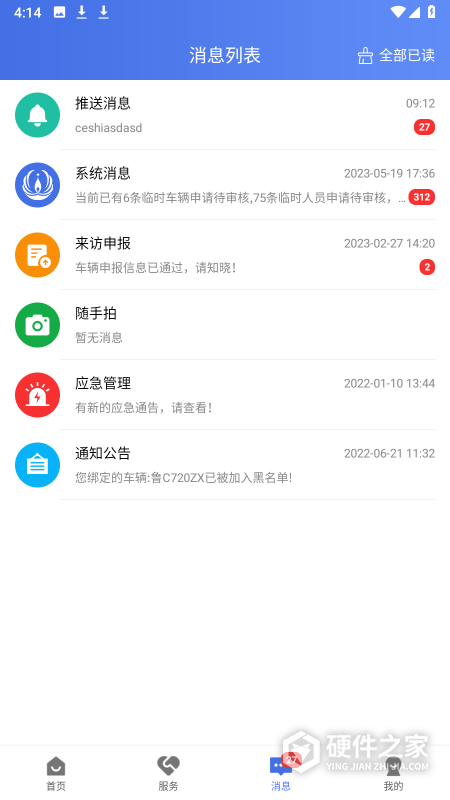Open the 系统消息 system messages row
The image size is (450, 800).
(225, 185)
